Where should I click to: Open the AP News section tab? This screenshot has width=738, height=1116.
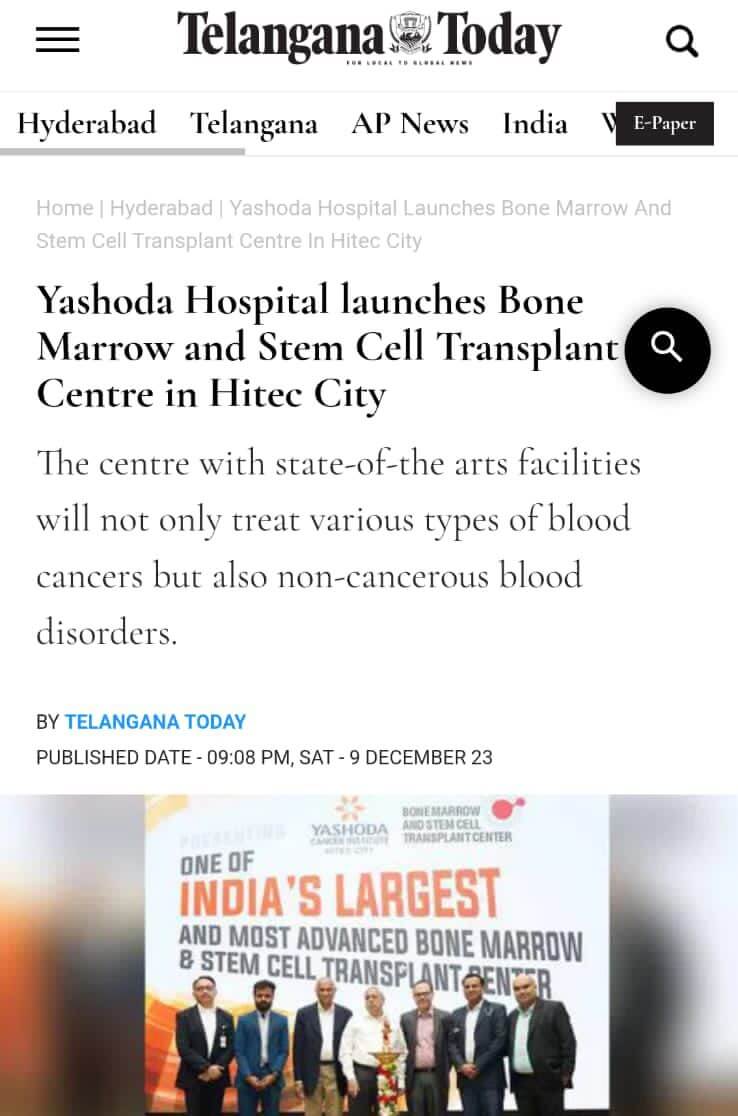[x=410, y=124]
